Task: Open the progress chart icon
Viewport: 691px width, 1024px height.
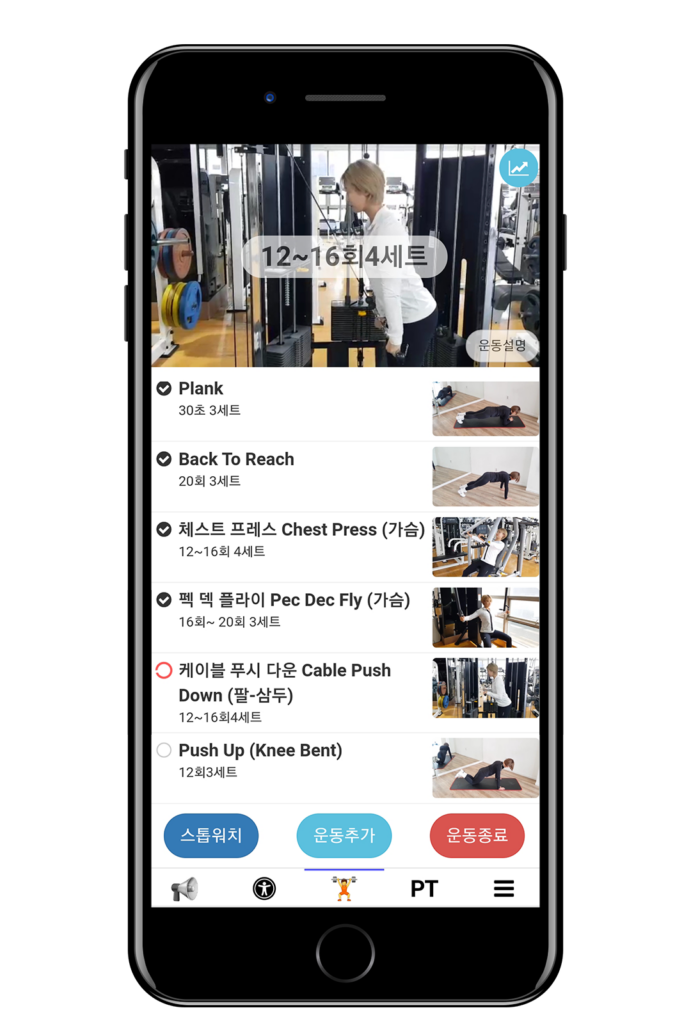Action: point(518,168)
